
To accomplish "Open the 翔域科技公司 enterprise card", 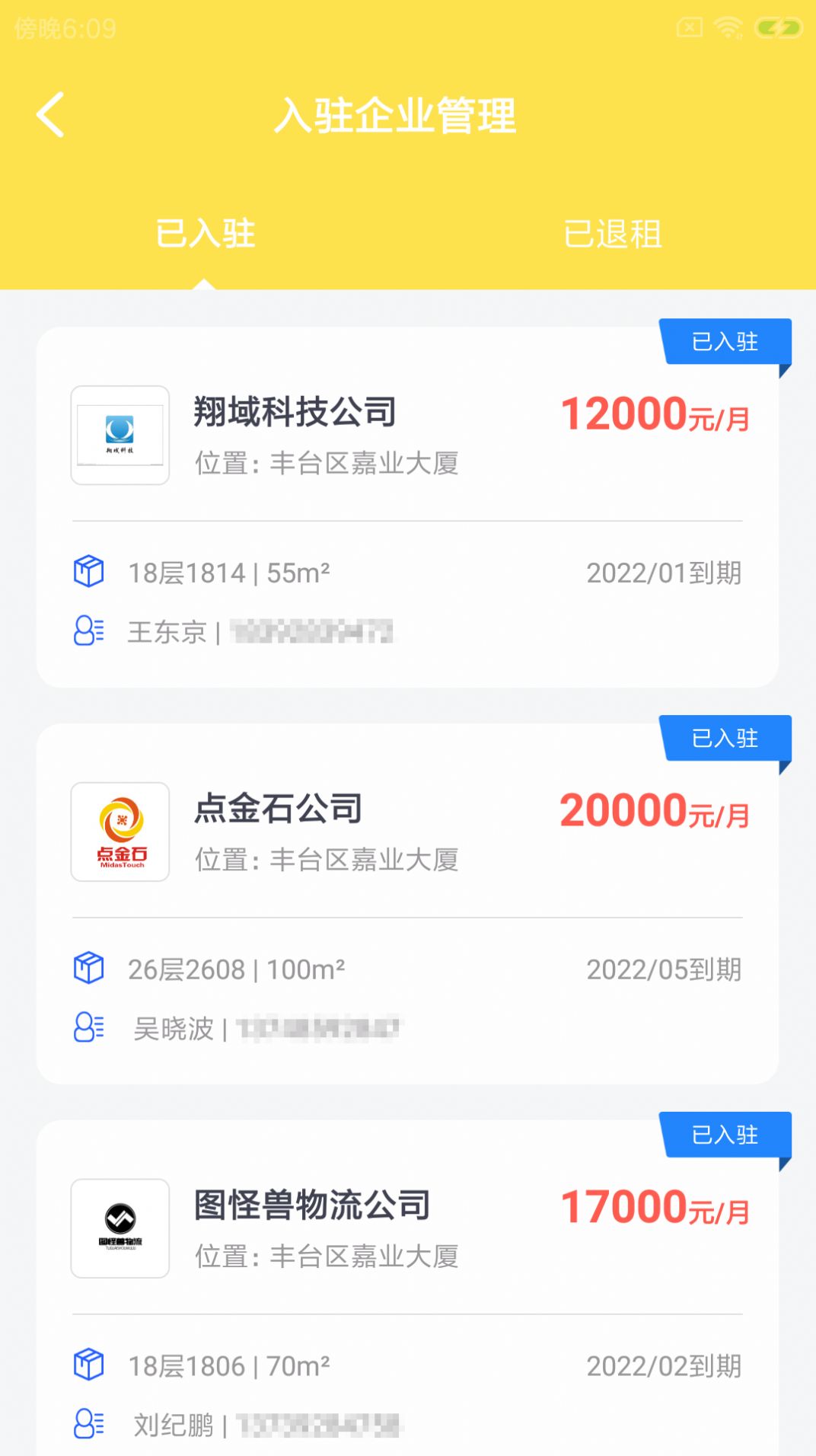I will point(407,507).
